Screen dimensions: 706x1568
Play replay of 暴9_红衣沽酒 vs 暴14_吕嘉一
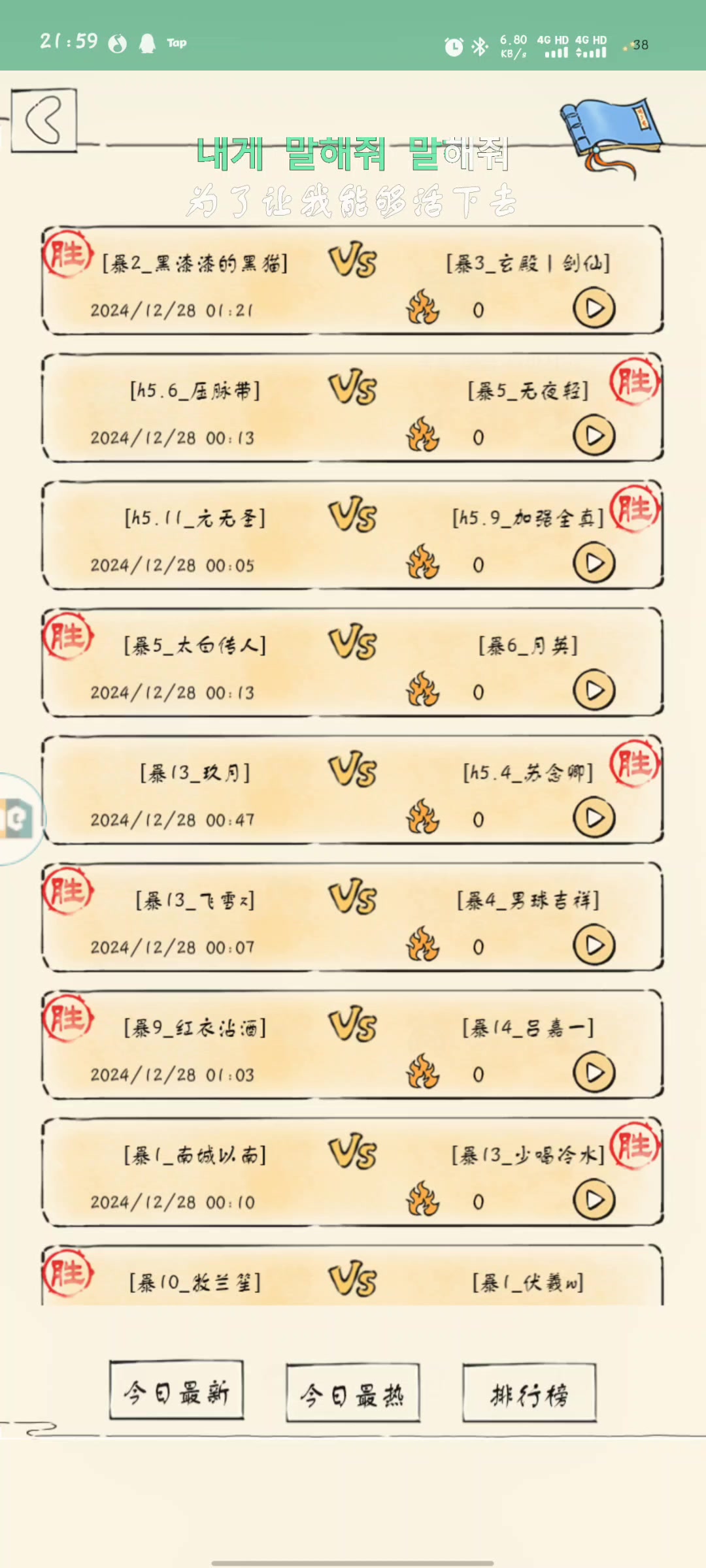pos(594,1073)
